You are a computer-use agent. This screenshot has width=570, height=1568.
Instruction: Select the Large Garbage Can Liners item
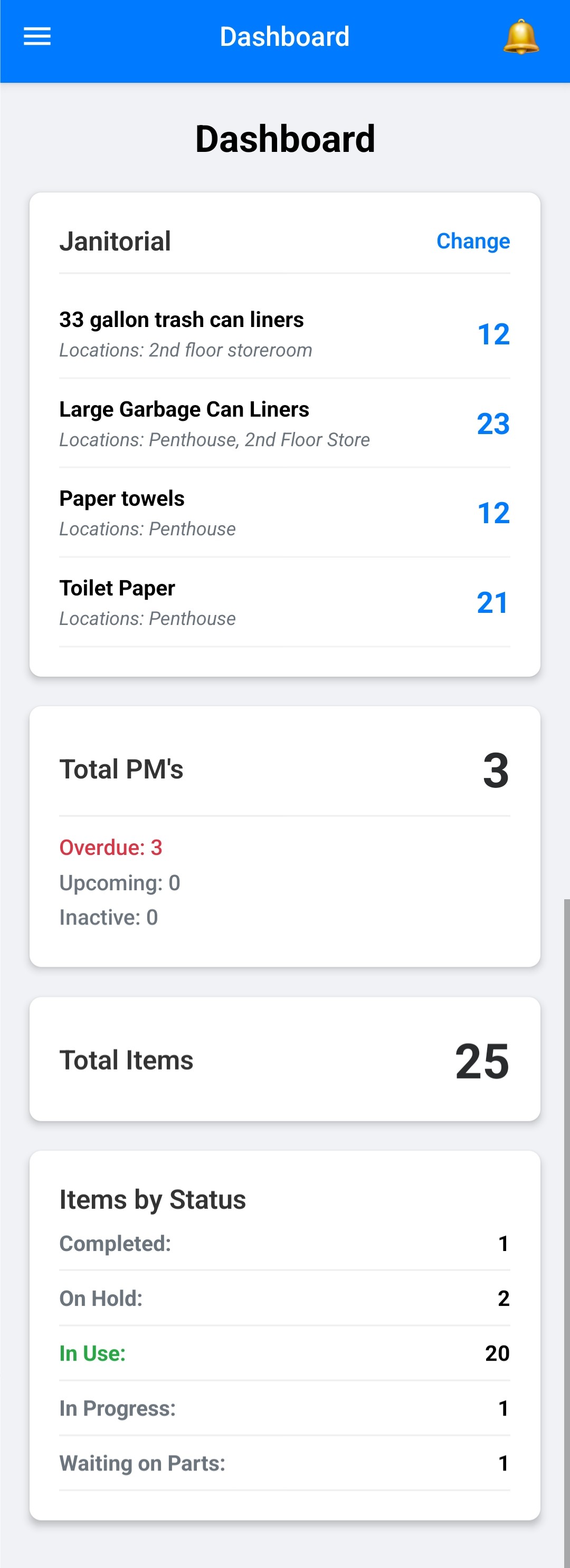coord(184,409)
